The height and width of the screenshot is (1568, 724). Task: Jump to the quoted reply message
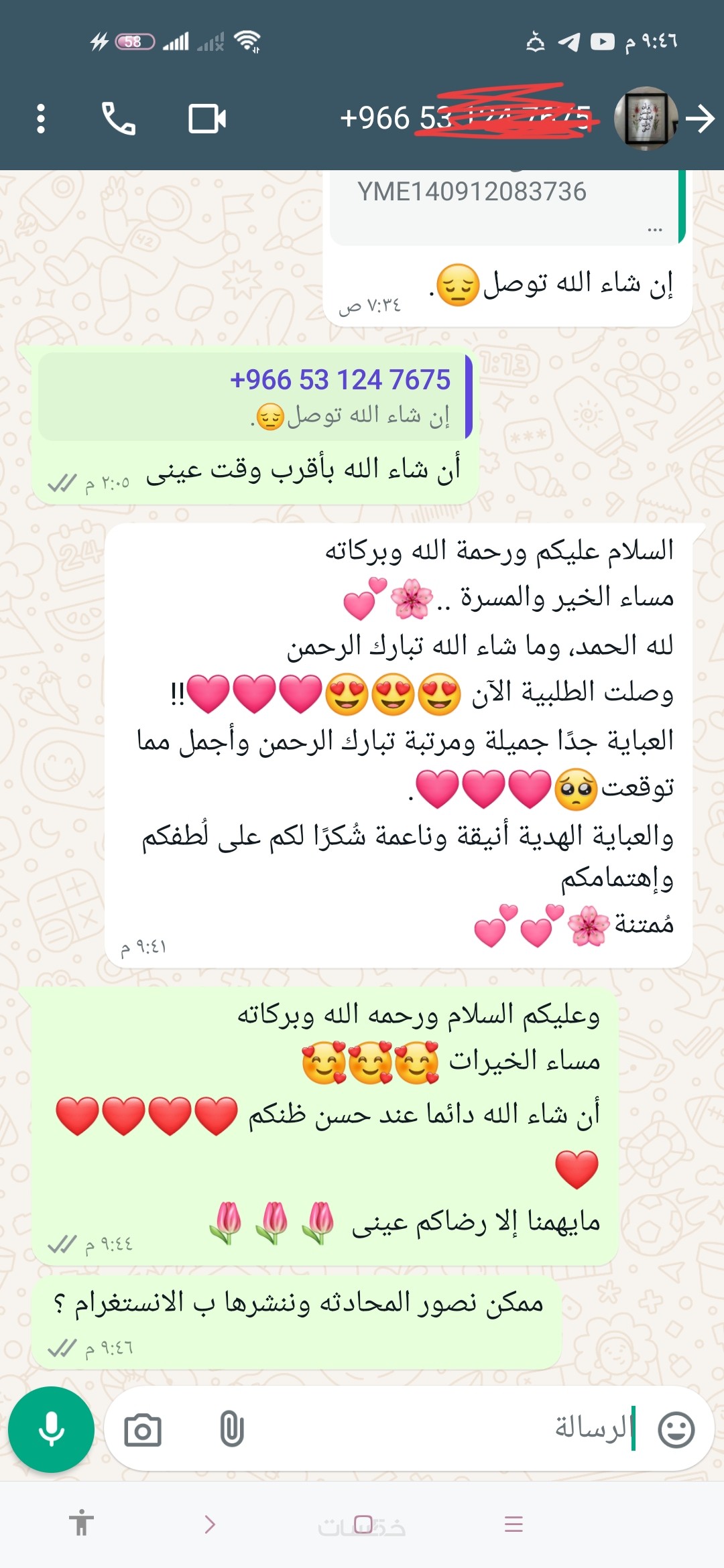pyautogui.click(x=255, y=397)
